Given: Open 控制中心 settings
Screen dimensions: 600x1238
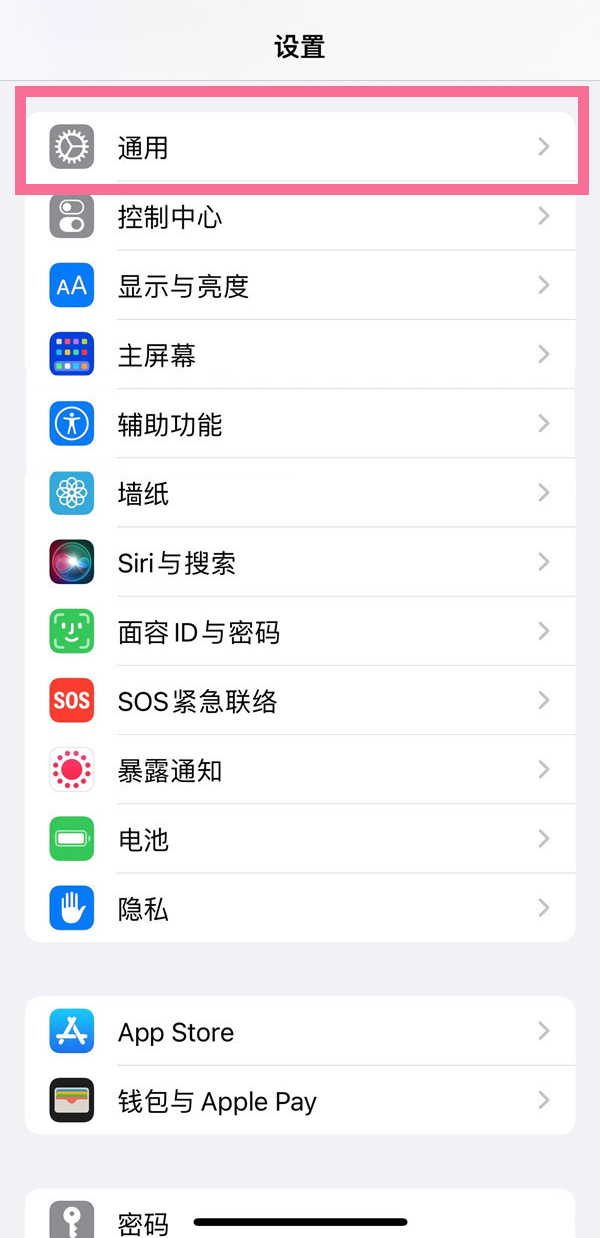Looking at the screenshot, I should (x=300, y=217).
